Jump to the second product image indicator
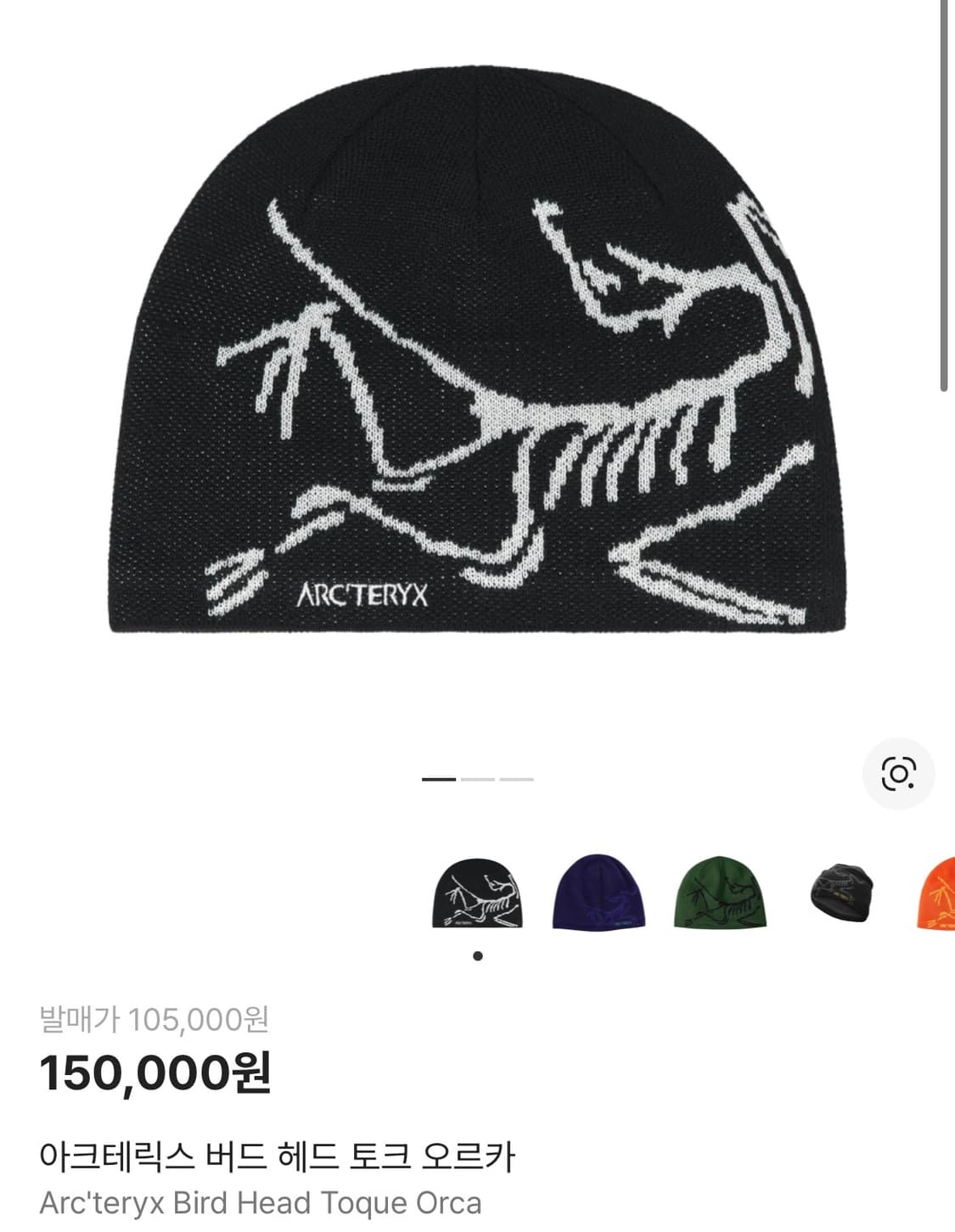 coord(478,779)
